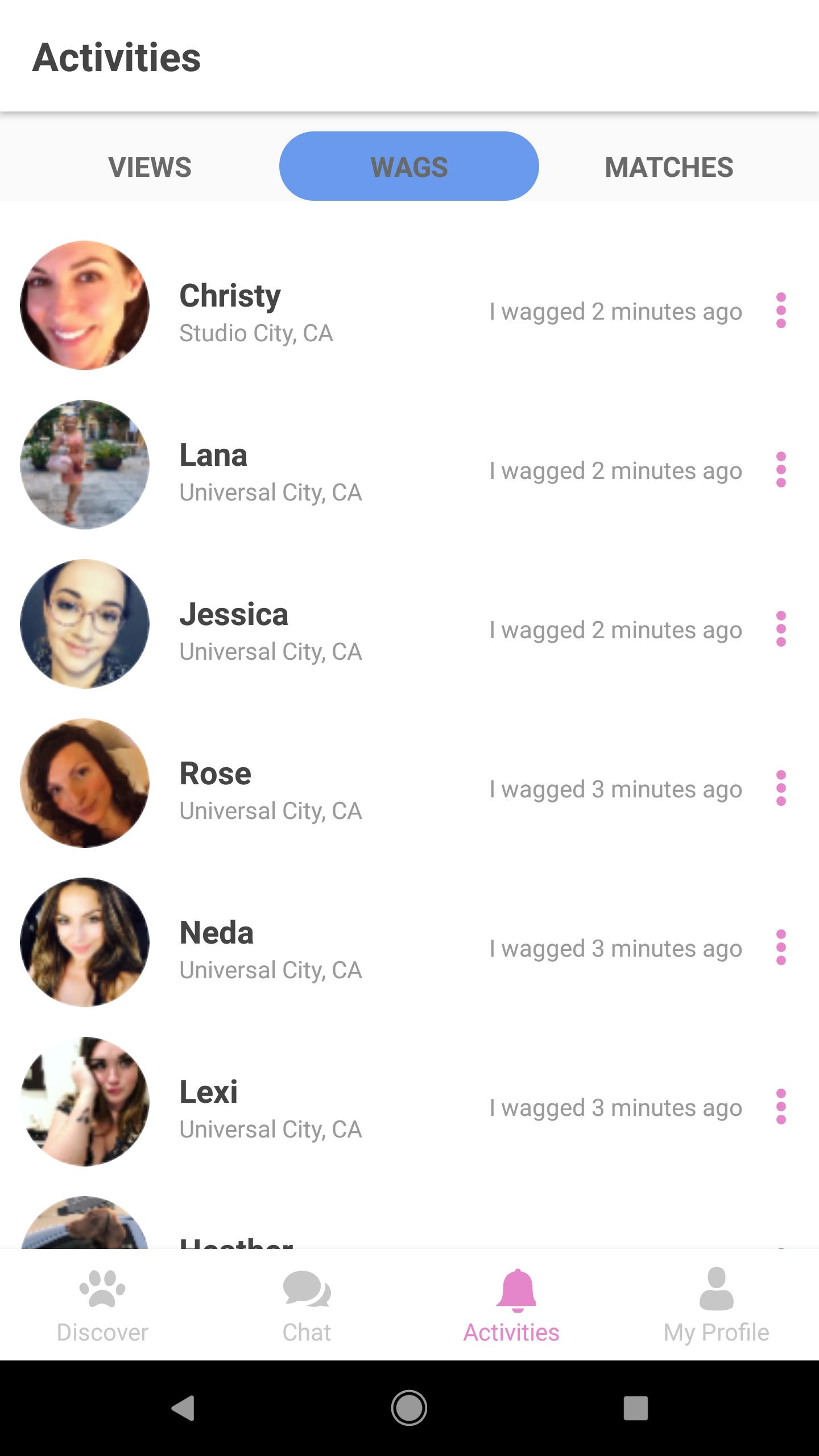Screen dimensions: 819x1456
Task: Select the Activities bottom tab
Action: 512,1306
